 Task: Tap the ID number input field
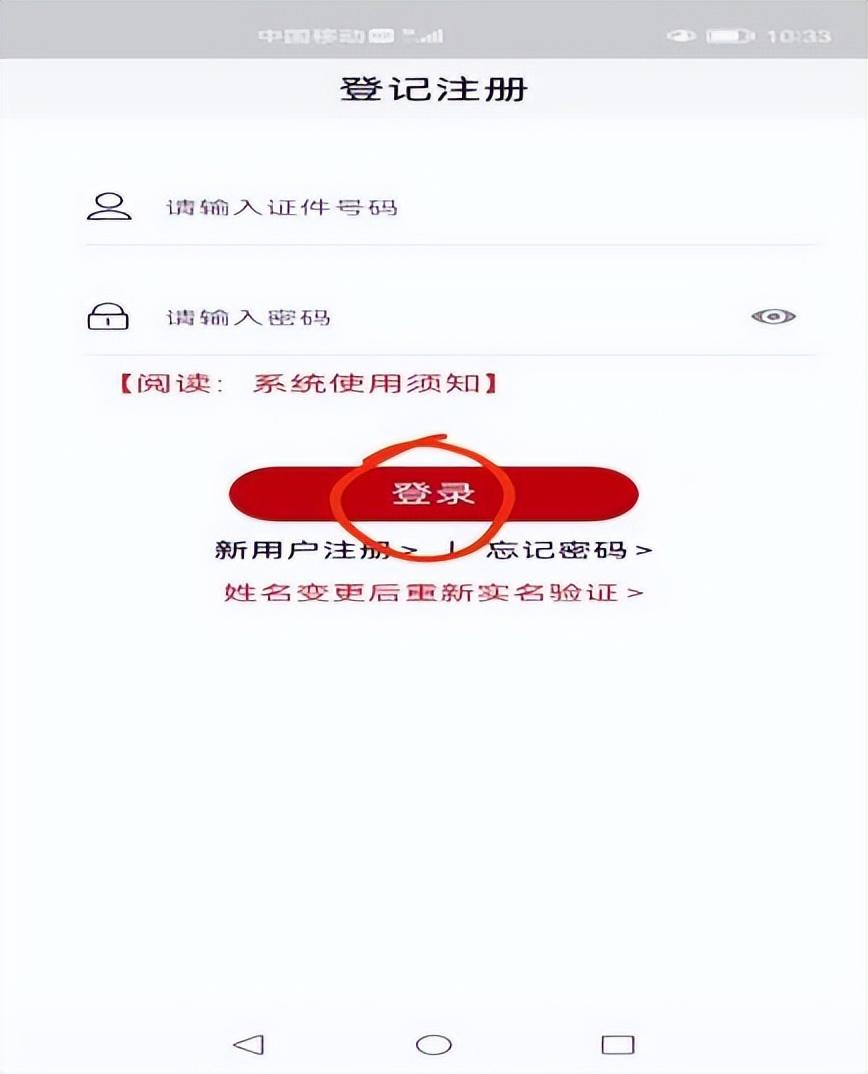[x=450, y=208]
